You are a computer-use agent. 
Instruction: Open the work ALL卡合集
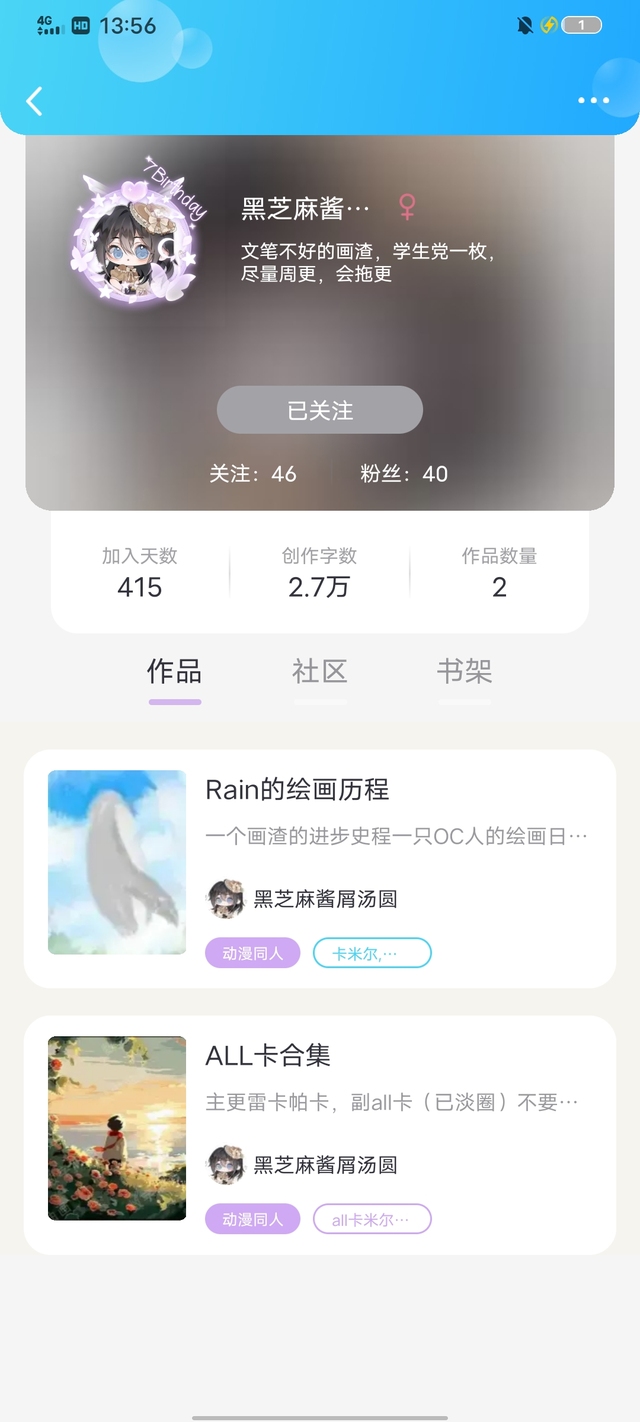268,1056
